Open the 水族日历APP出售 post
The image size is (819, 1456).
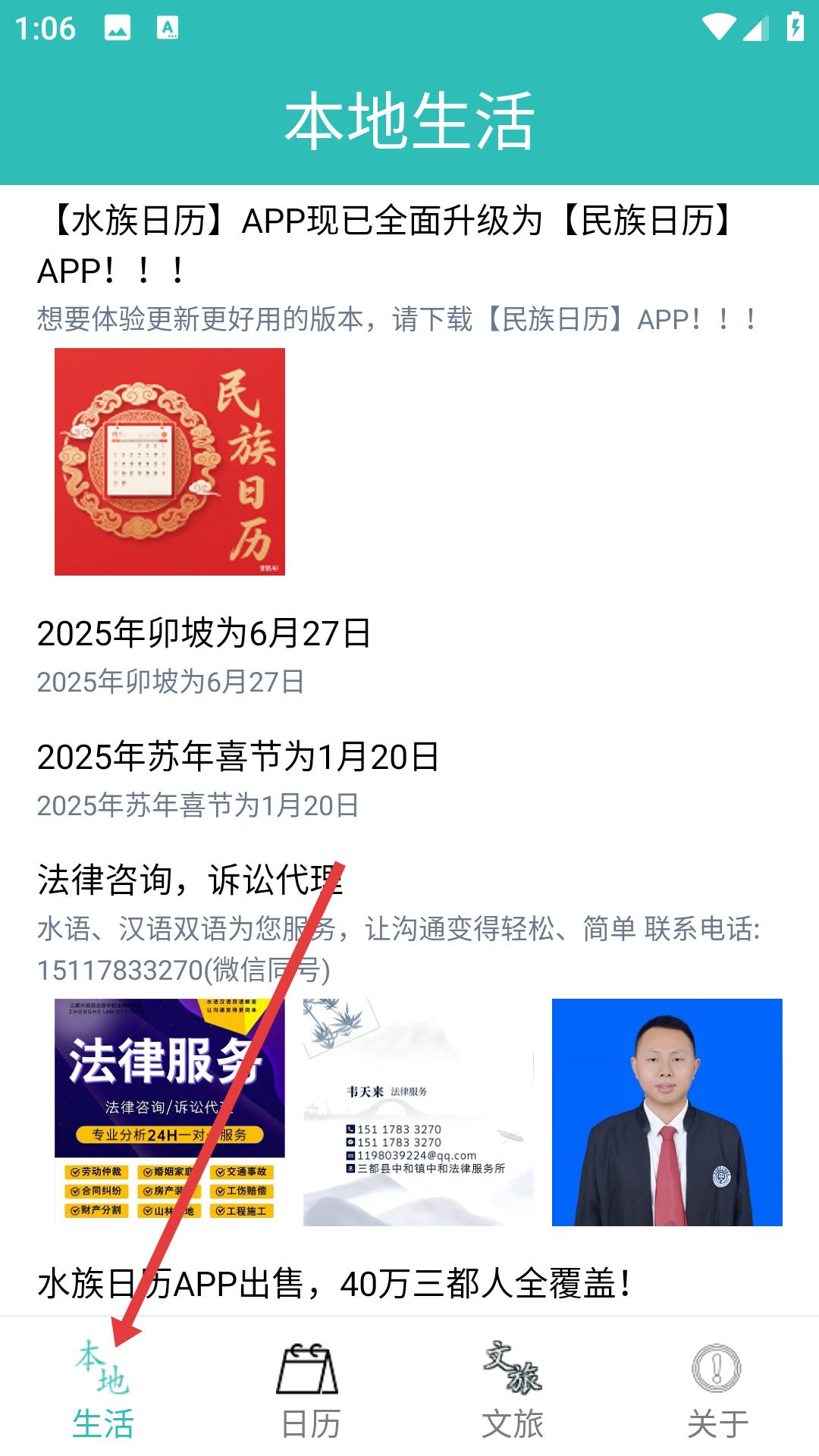coord(334,1285)
